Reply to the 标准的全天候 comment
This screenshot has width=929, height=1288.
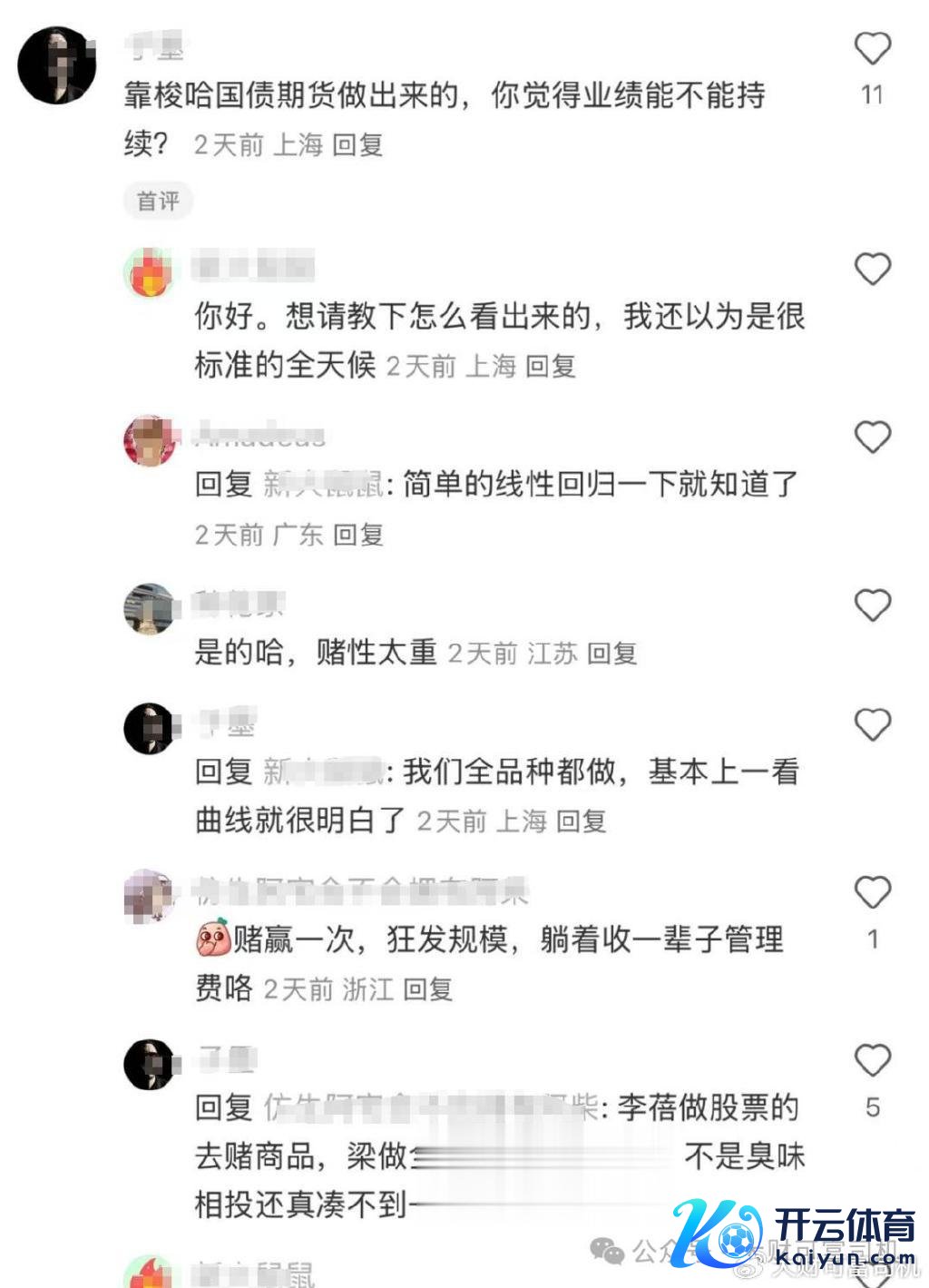tap(551, 367)
